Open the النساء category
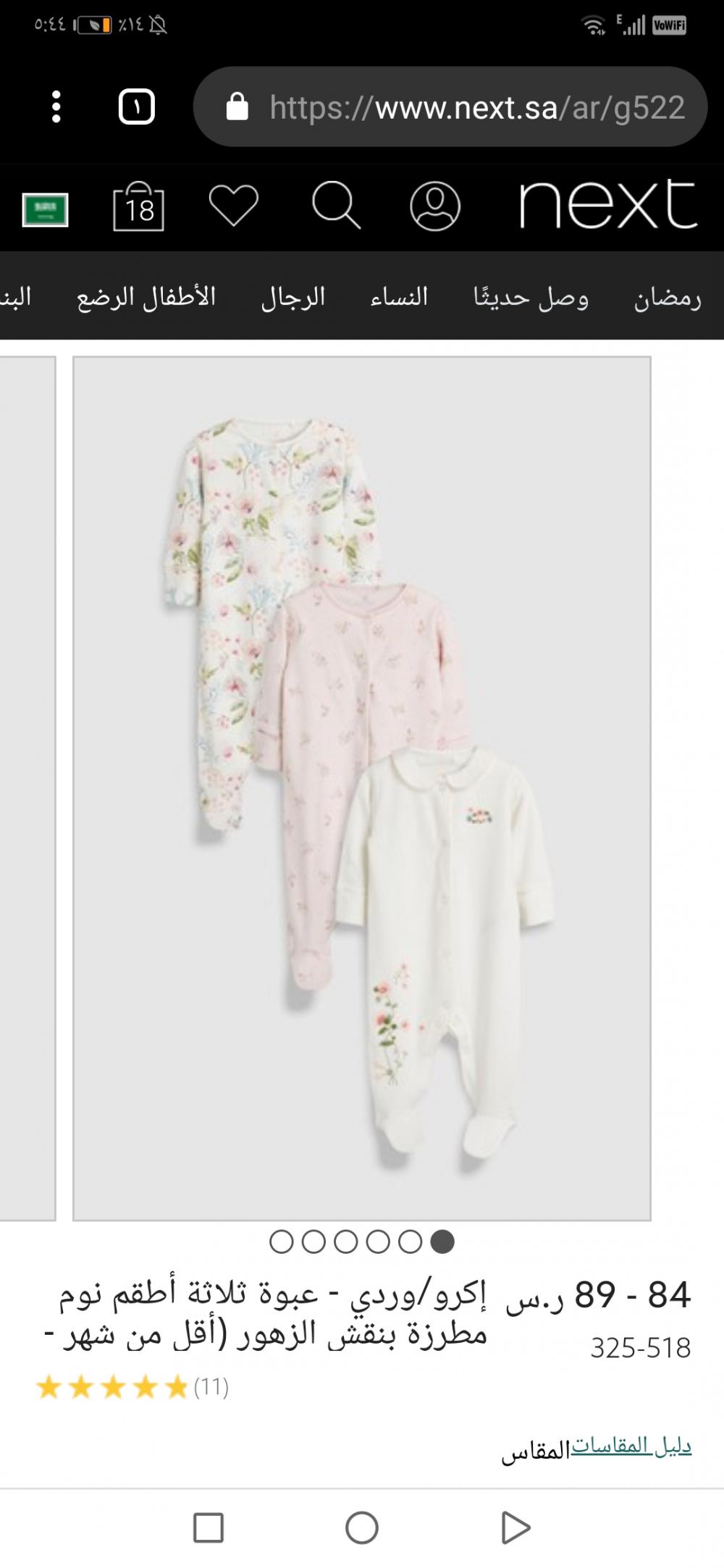724x1568 pixels. 399,297
